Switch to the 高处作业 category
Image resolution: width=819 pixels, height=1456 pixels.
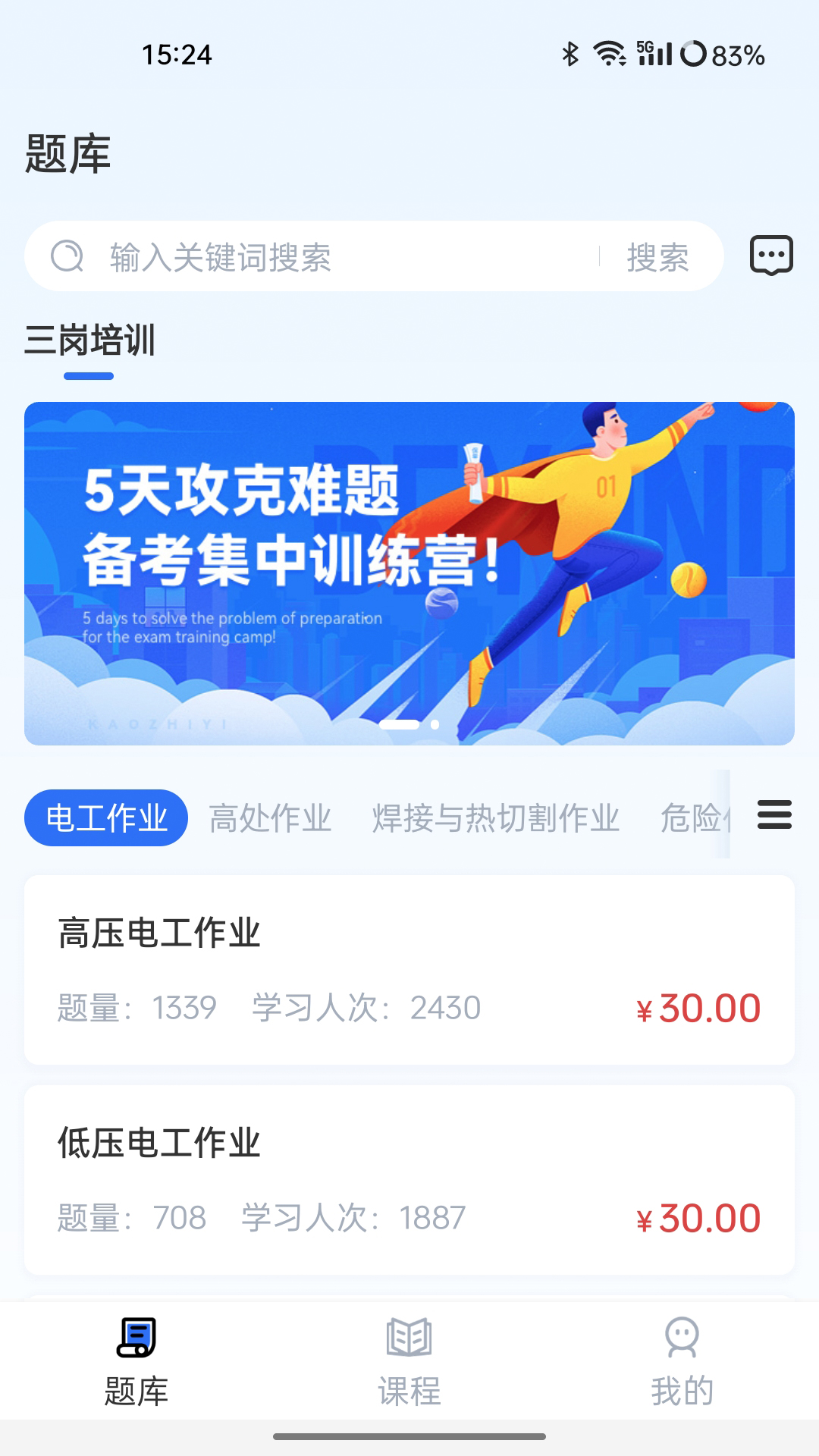tap(270, 817)
